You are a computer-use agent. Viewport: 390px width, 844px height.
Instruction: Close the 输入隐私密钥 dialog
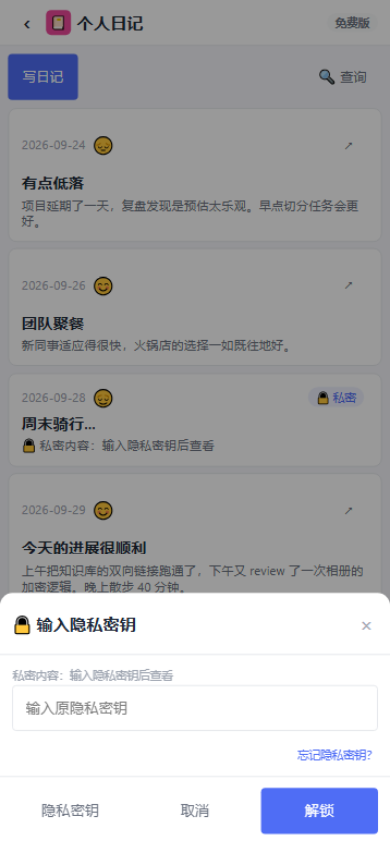click(366, 625)
